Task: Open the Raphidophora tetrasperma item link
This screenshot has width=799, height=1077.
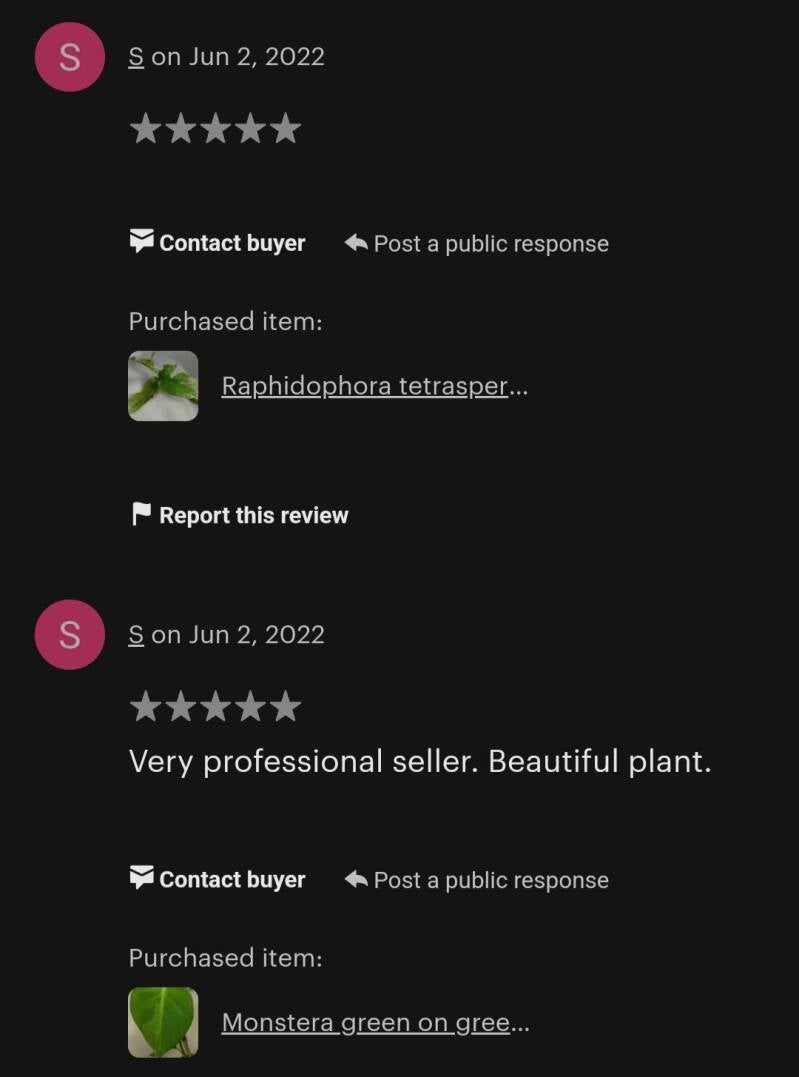Action: pos(365,386)
